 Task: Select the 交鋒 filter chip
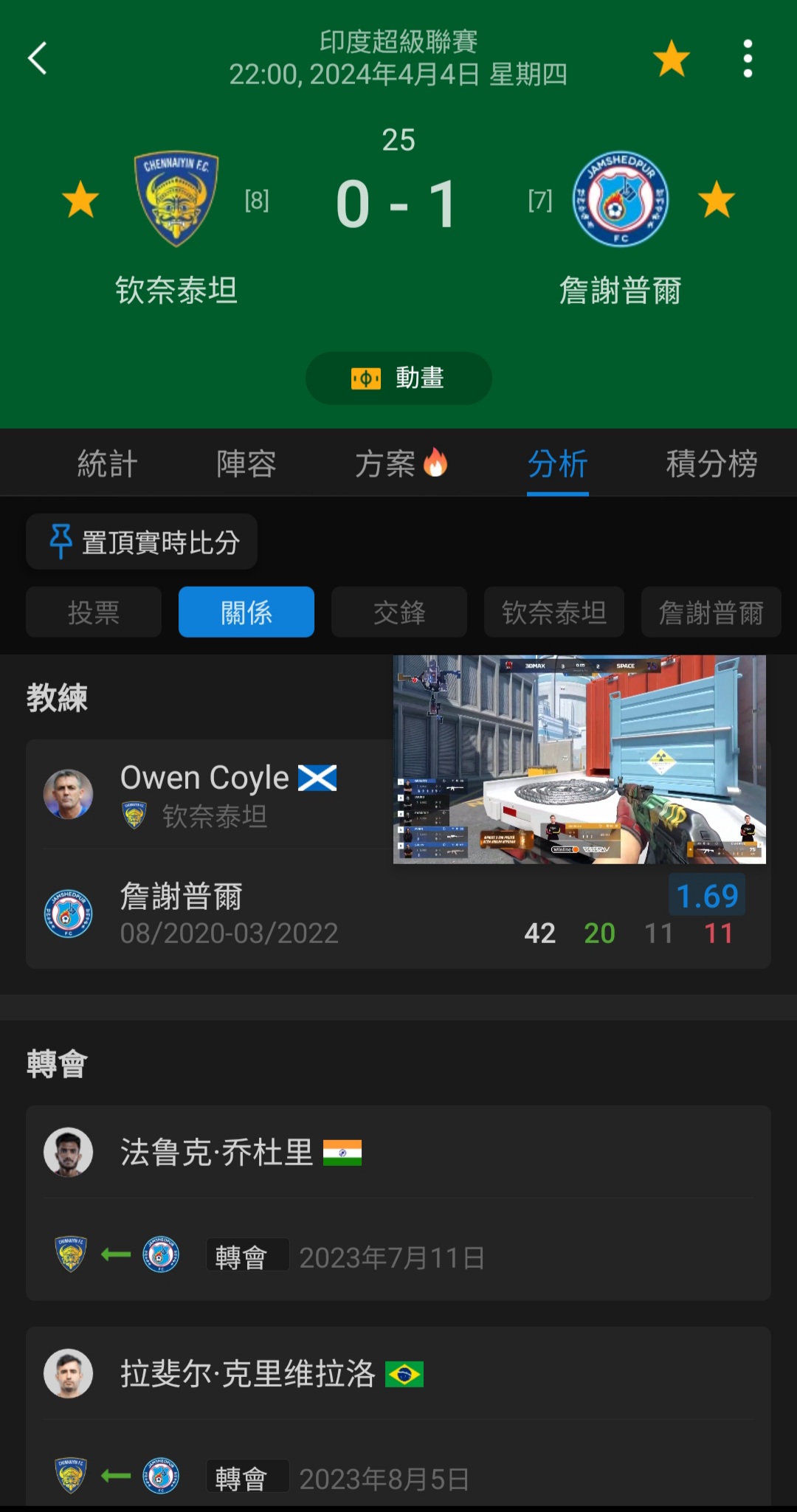coord(399,612)
